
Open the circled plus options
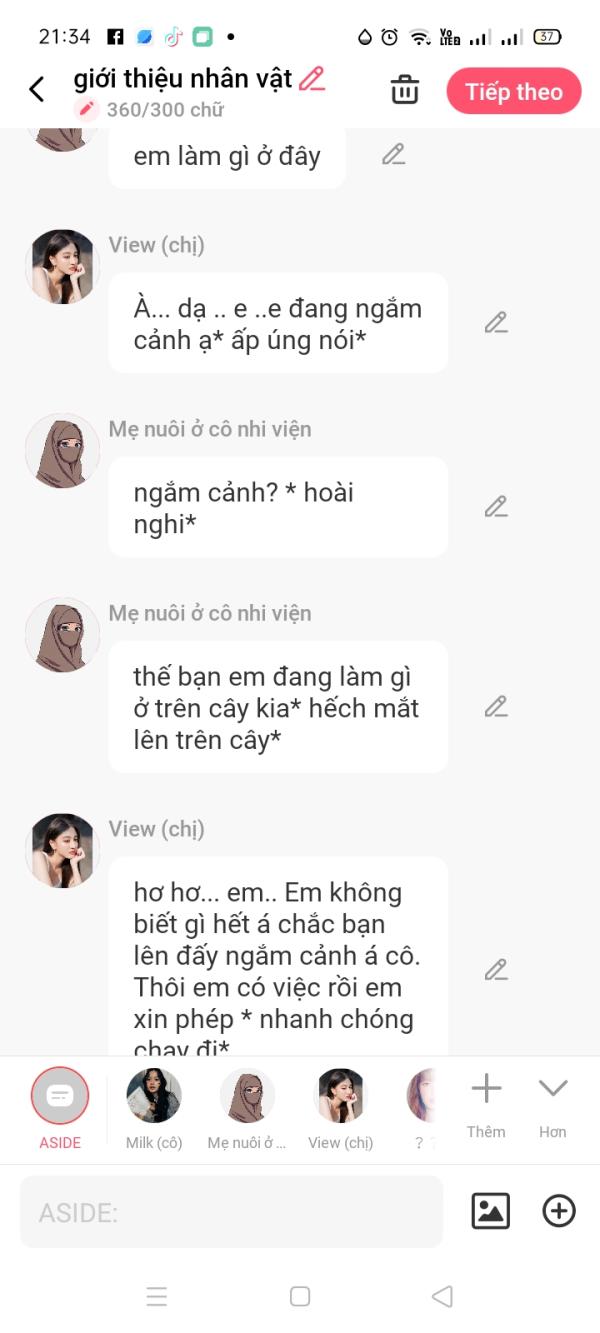(x=559, y=1212)
